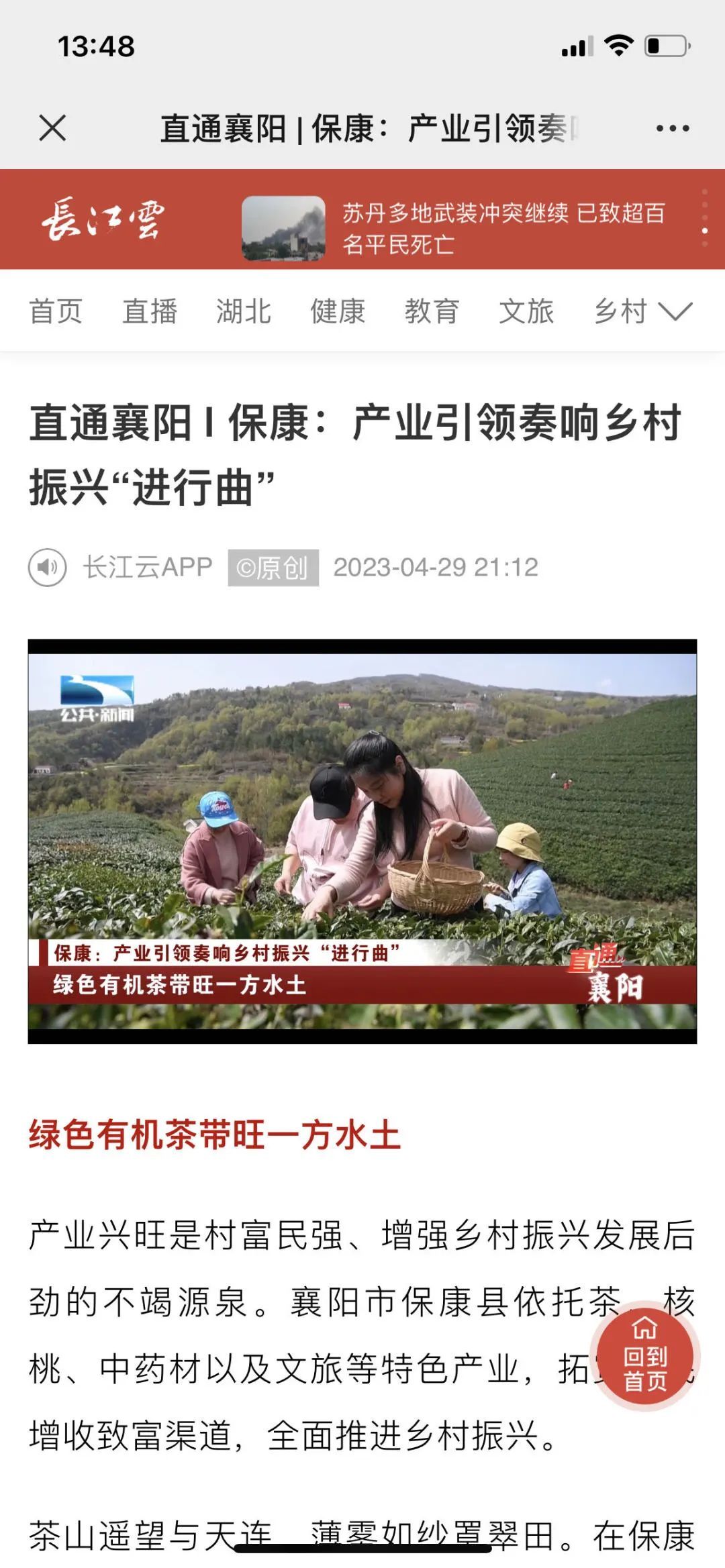Switch to the 乡村 tab
The height and width of the screenshot is (1568, 725).
[x=620, y=311]
